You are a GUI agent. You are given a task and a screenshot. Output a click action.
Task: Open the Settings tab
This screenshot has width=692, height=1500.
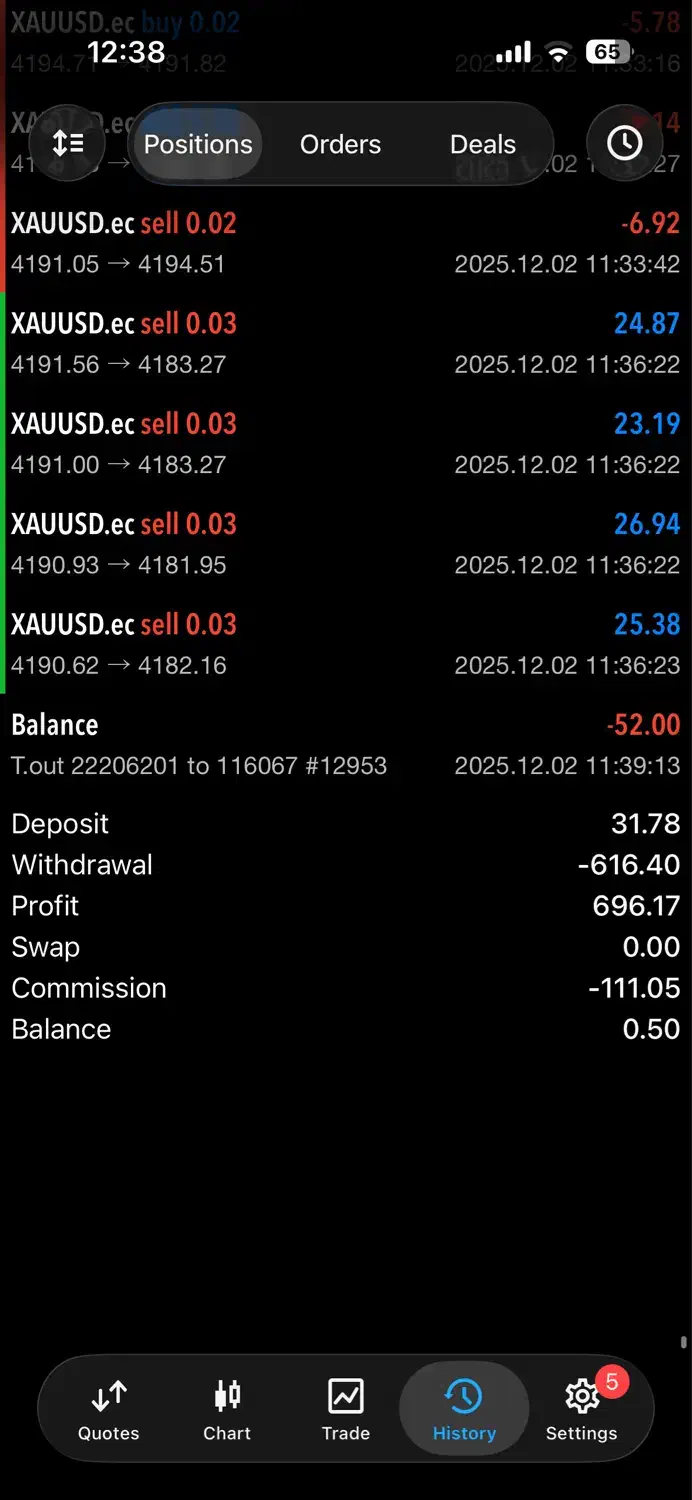582,1409
